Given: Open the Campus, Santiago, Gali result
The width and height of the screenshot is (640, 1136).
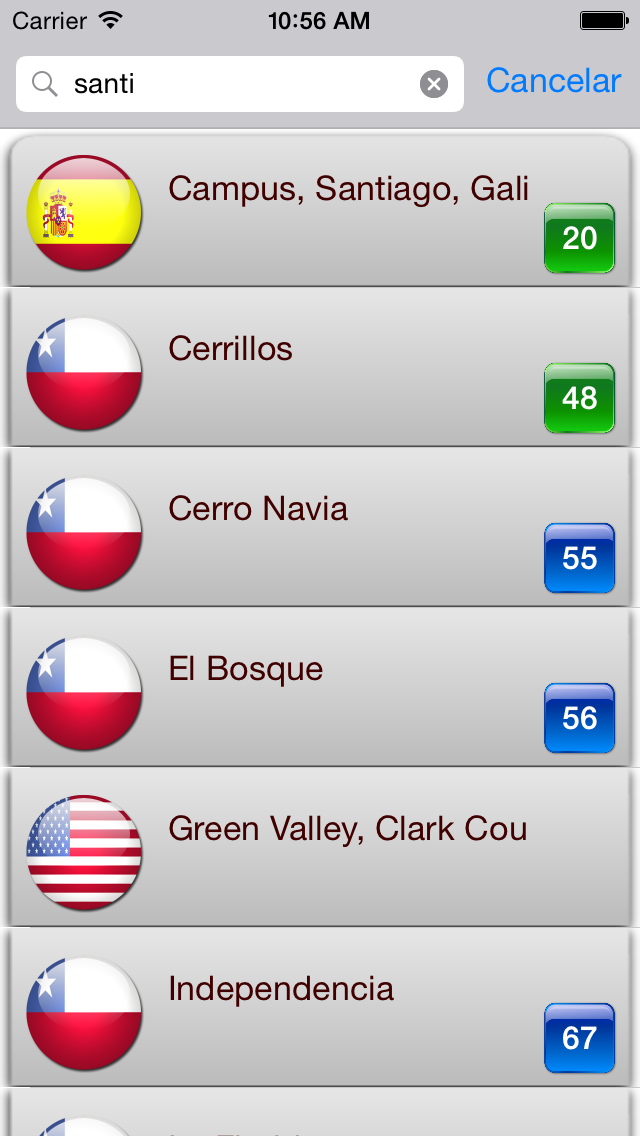Looking at the screenshot, I should point(320,212).
